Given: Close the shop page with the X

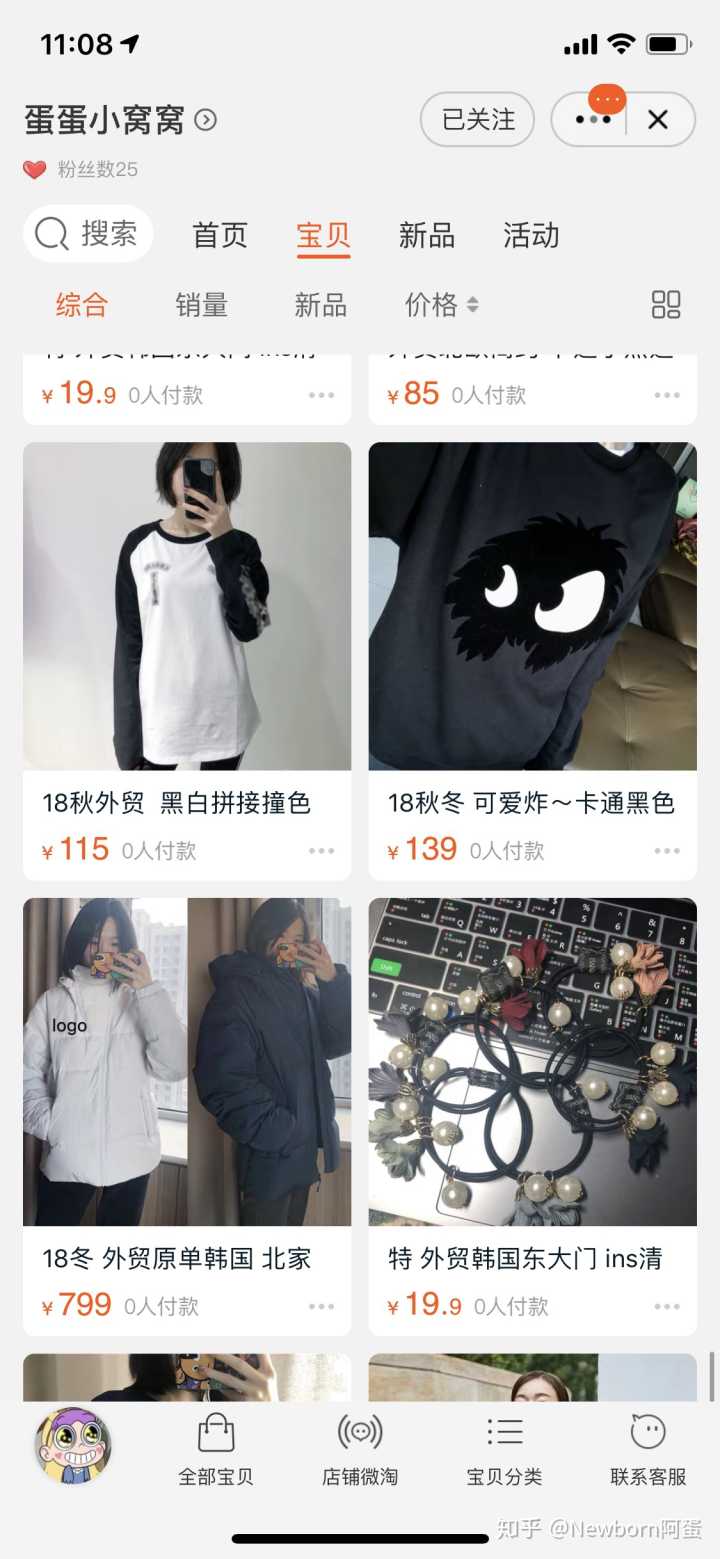Looking at the screenshot, I should (658, 120).
